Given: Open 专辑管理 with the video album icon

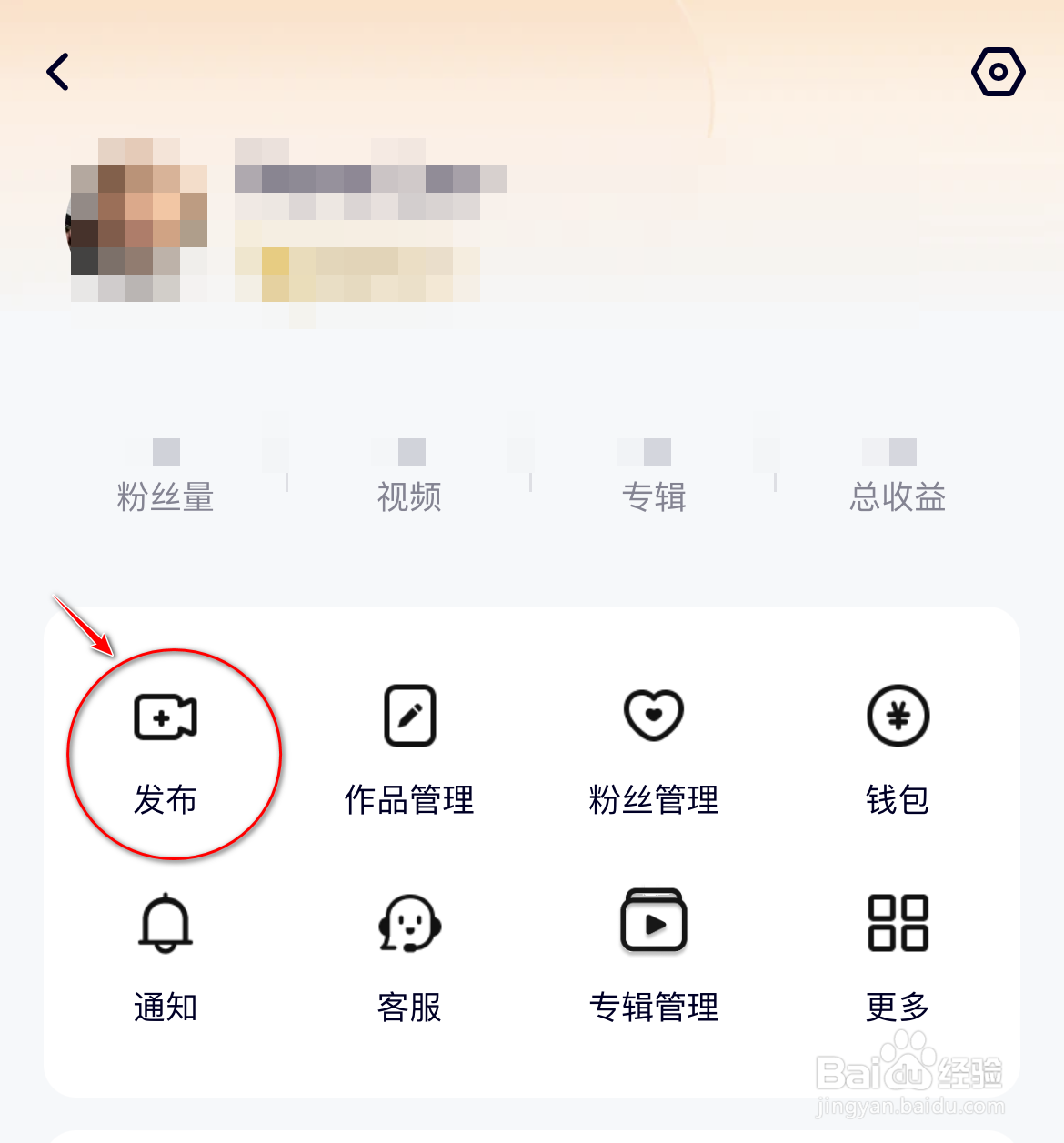Looking at the screenshot, I should tap(653, 922).
